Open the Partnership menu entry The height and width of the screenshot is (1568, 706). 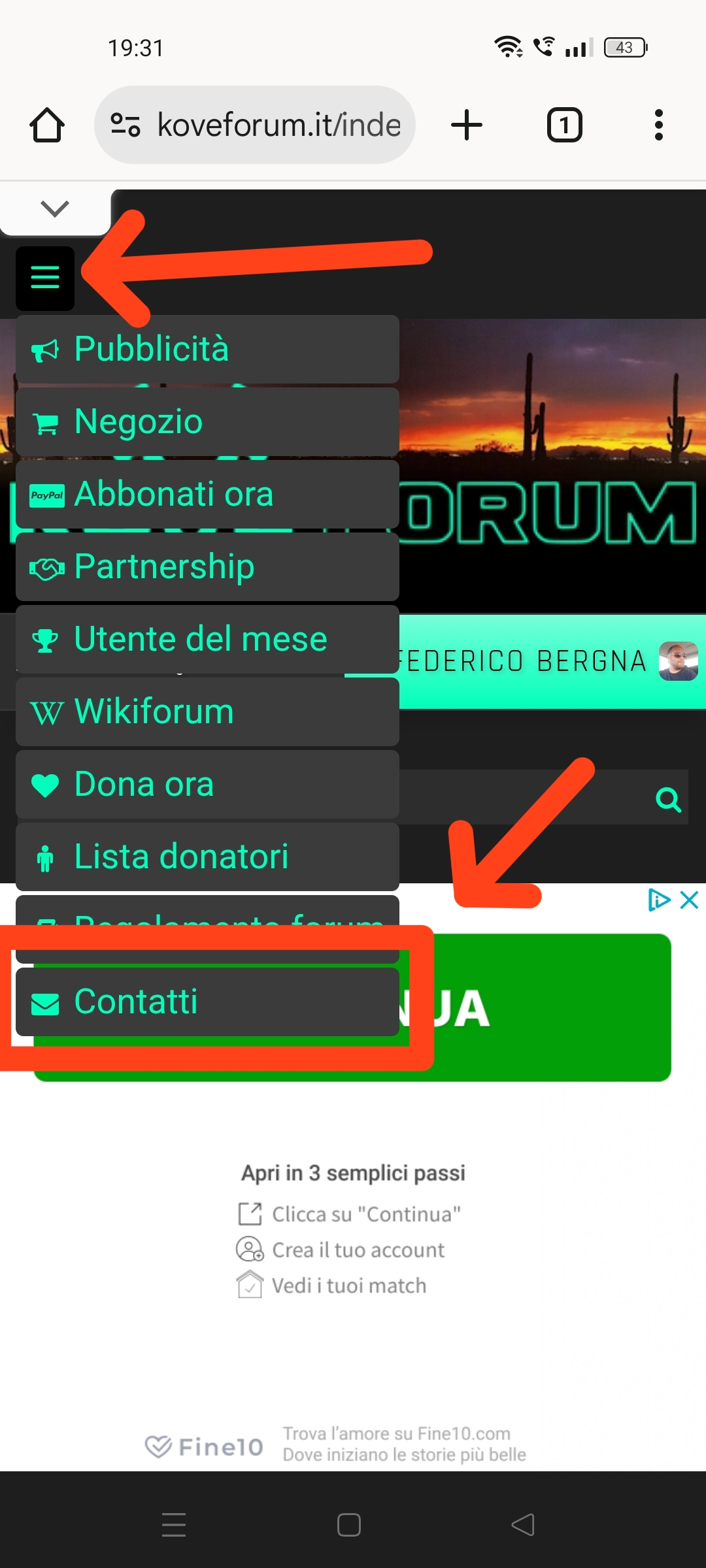(x=207, y=566)
